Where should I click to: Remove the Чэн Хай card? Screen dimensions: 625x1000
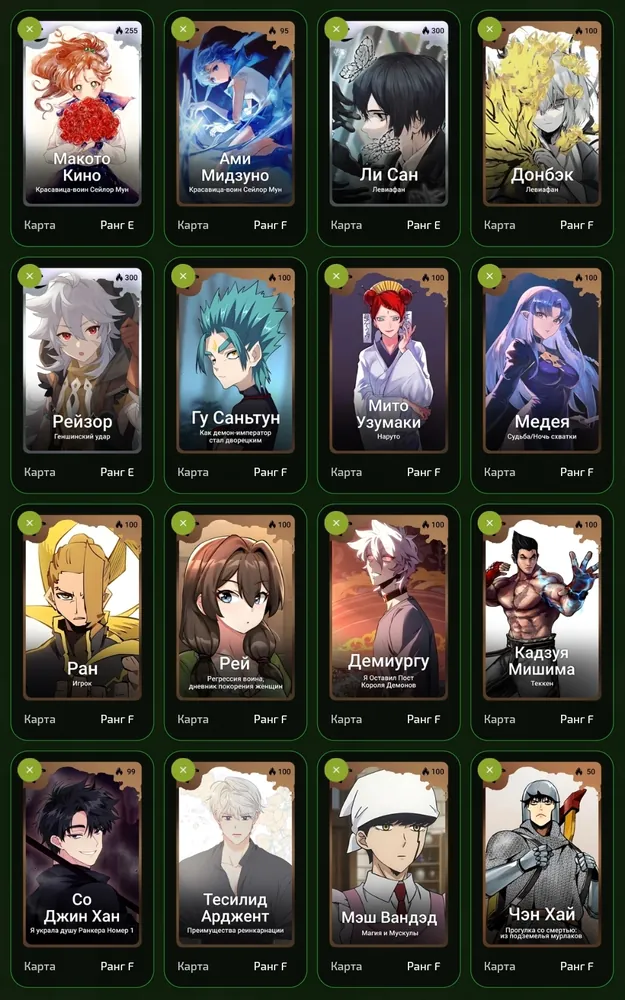(x=490, y=769)
